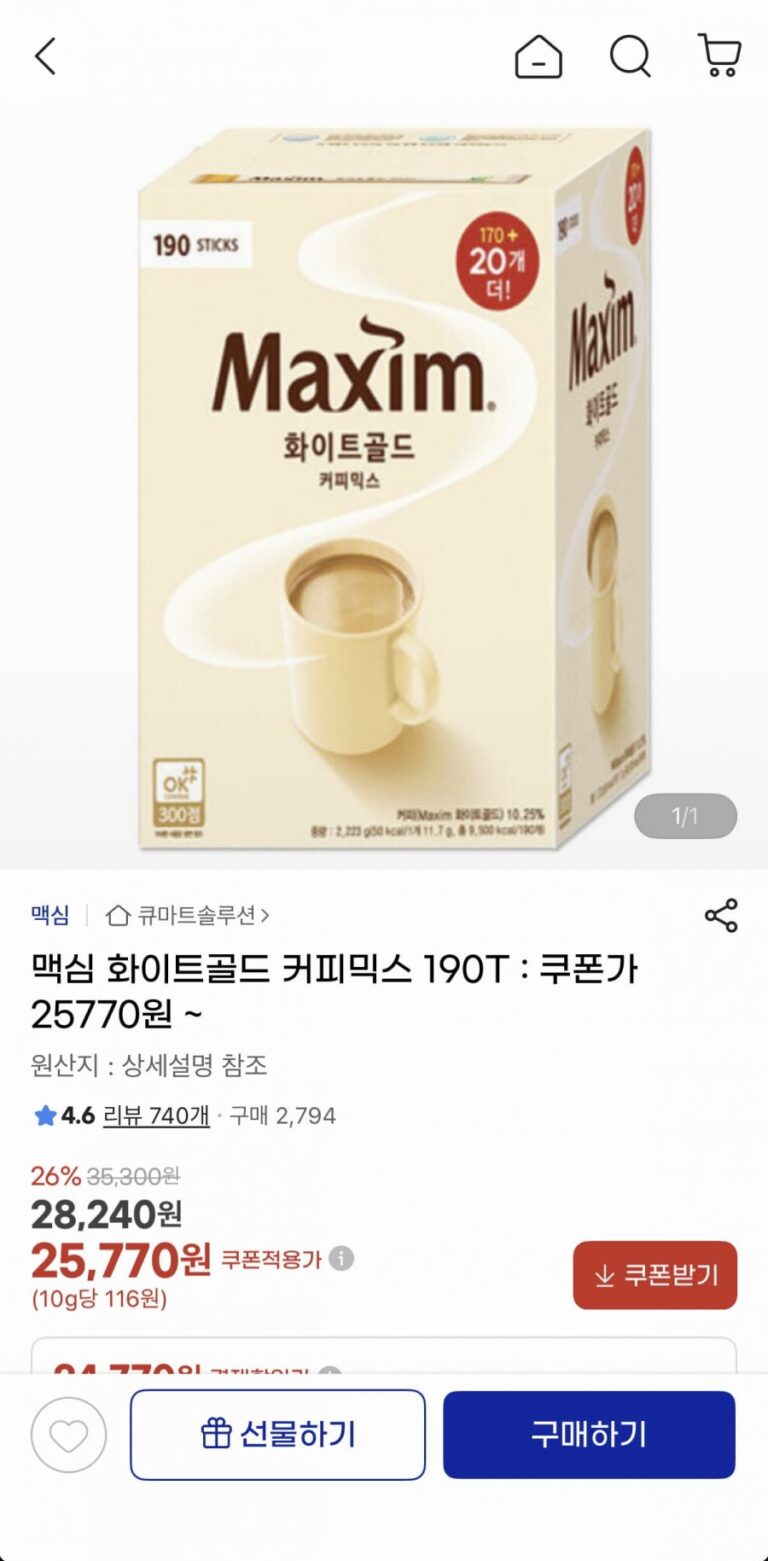Open the shopping cart
The image size is (768, 1561).
click(x=719, y=56)
